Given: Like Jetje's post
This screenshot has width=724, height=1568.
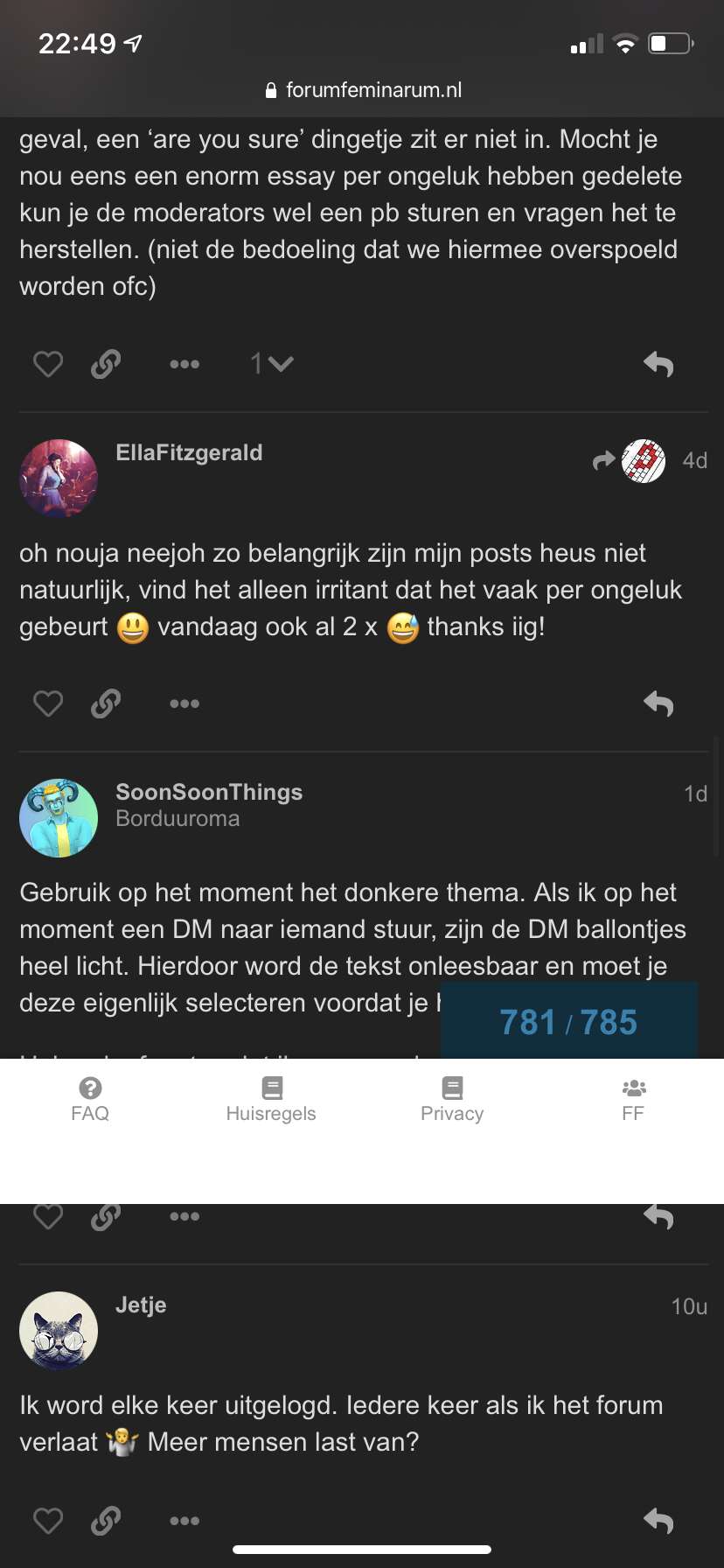Looking at the screenshot, I should 48,1521.
